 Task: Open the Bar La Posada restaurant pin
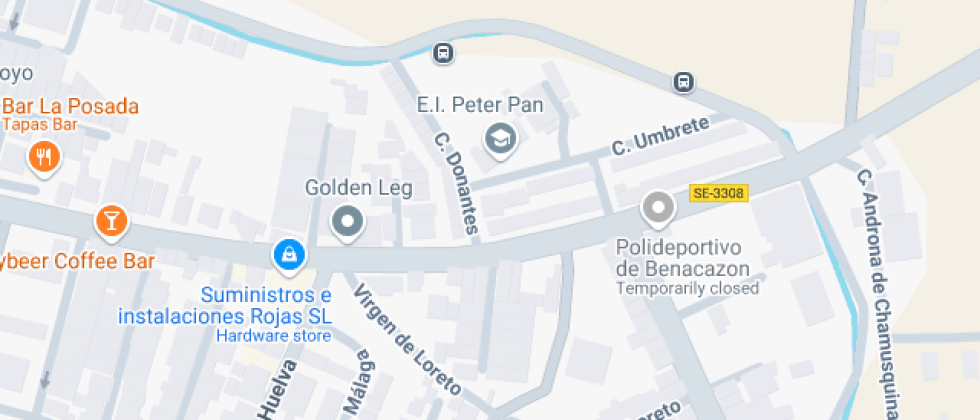tap(44, 158)
